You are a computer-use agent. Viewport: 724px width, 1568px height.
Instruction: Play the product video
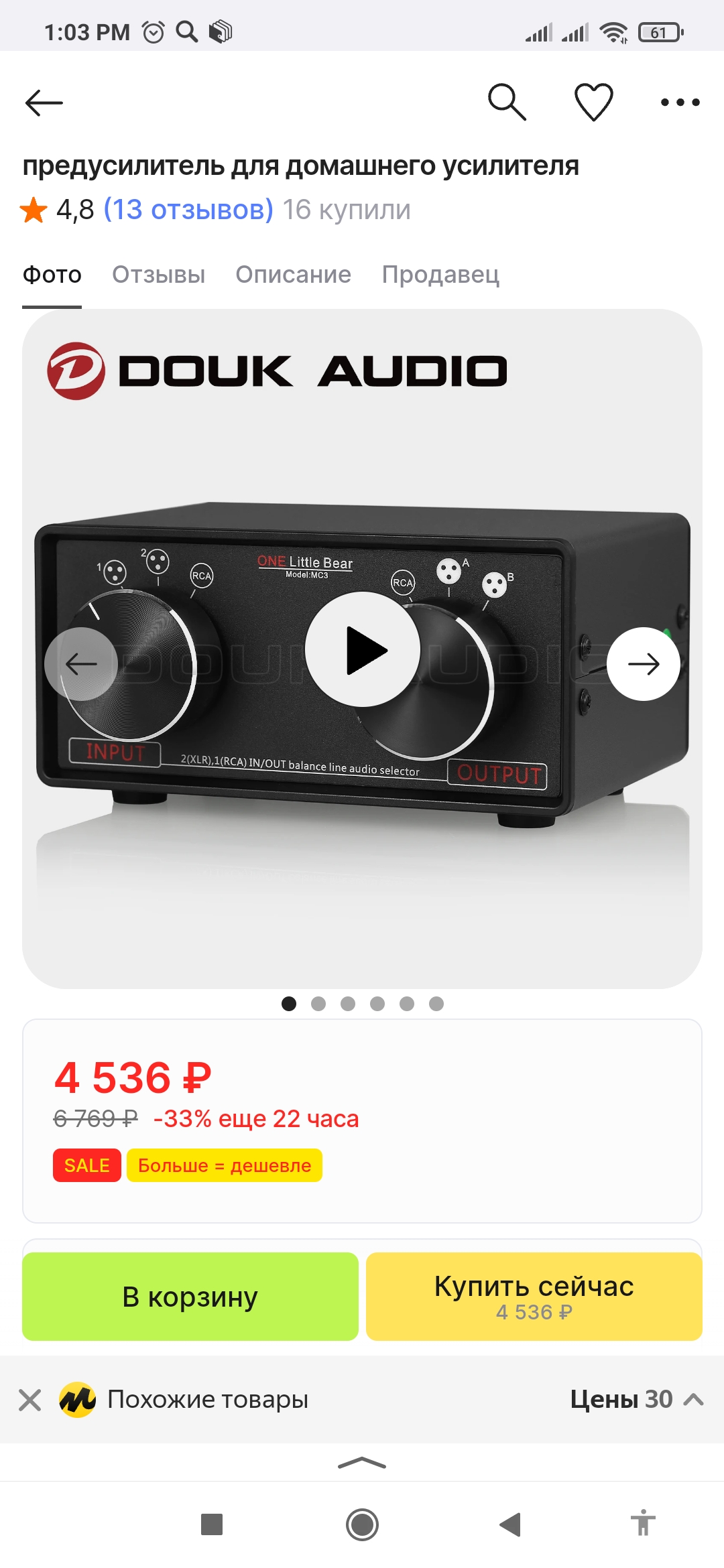(363, 649)
